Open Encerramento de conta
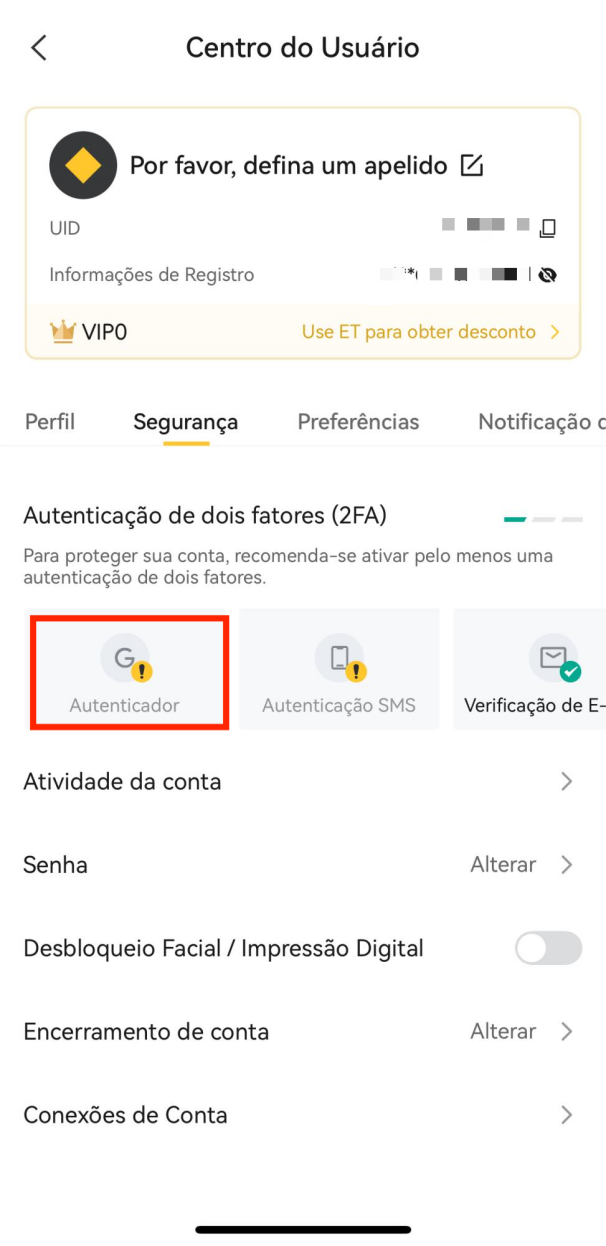The image size is (606, 1246). click(x=303, y=1031)
